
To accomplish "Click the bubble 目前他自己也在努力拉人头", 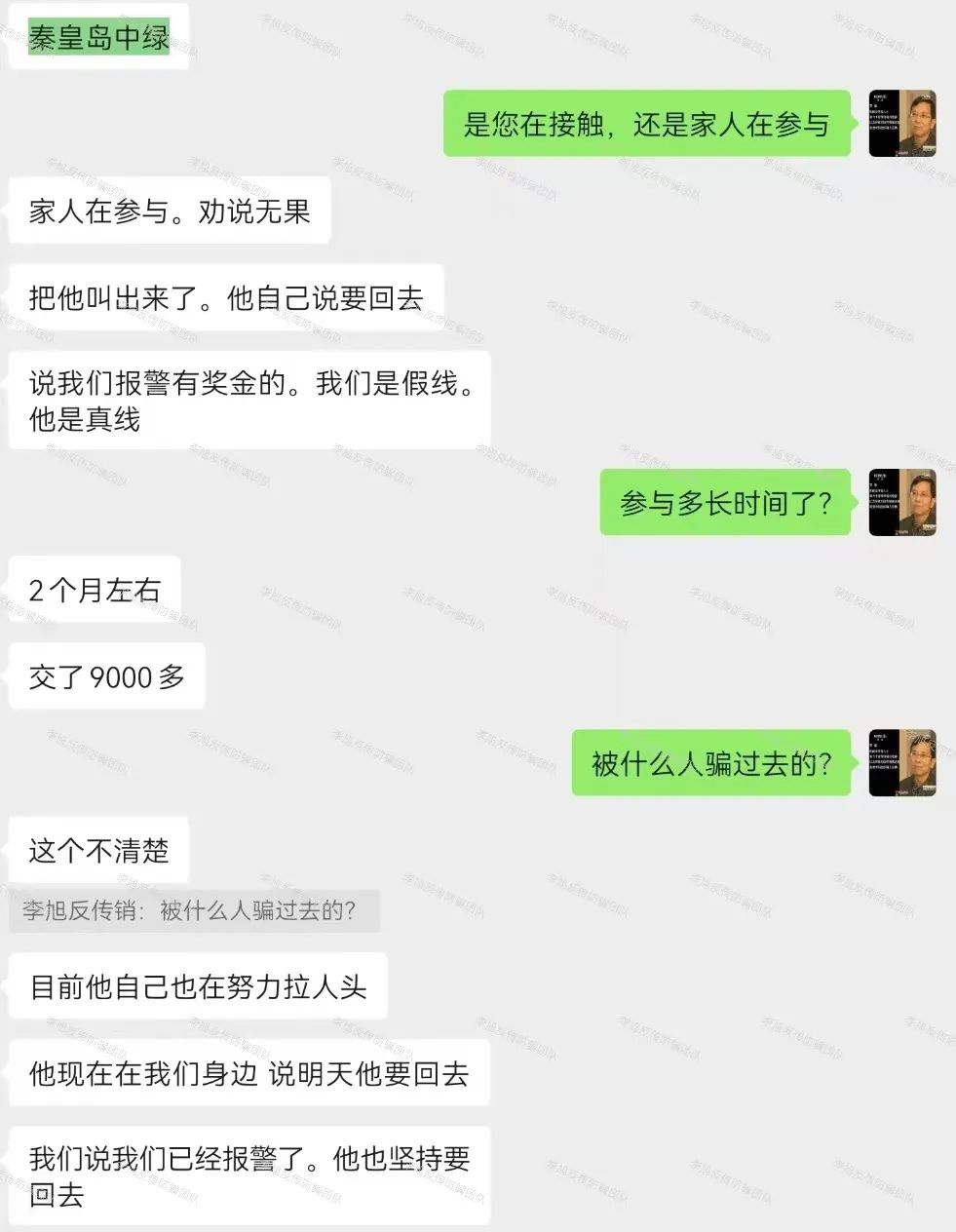I will [x=198, y=986].
